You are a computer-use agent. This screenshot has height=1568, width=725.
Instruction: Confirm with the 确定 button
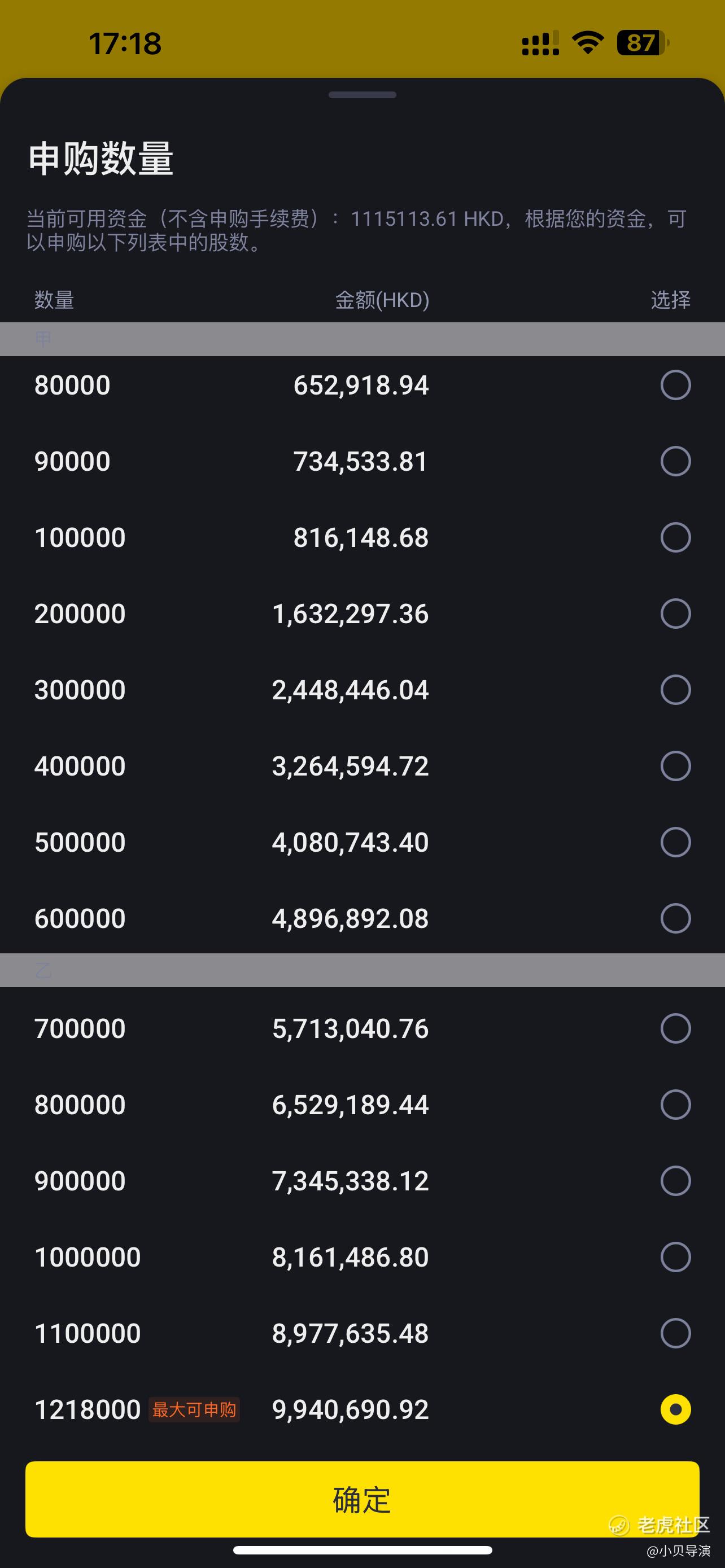pos(362,1499)
